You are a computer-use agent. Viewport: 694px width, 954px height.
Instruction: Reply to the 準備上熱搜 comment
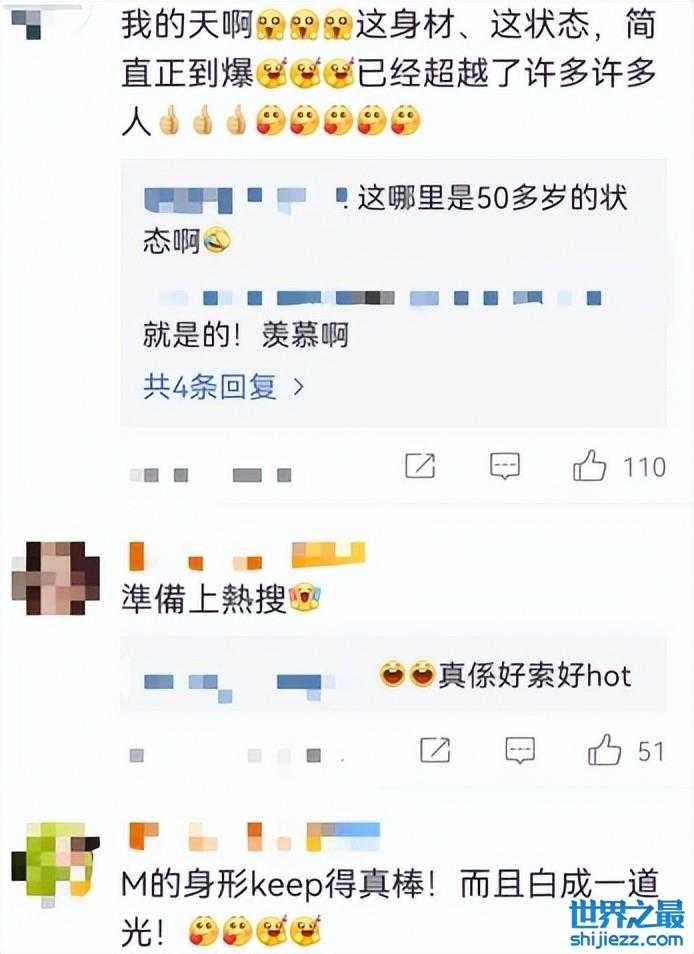519,750
